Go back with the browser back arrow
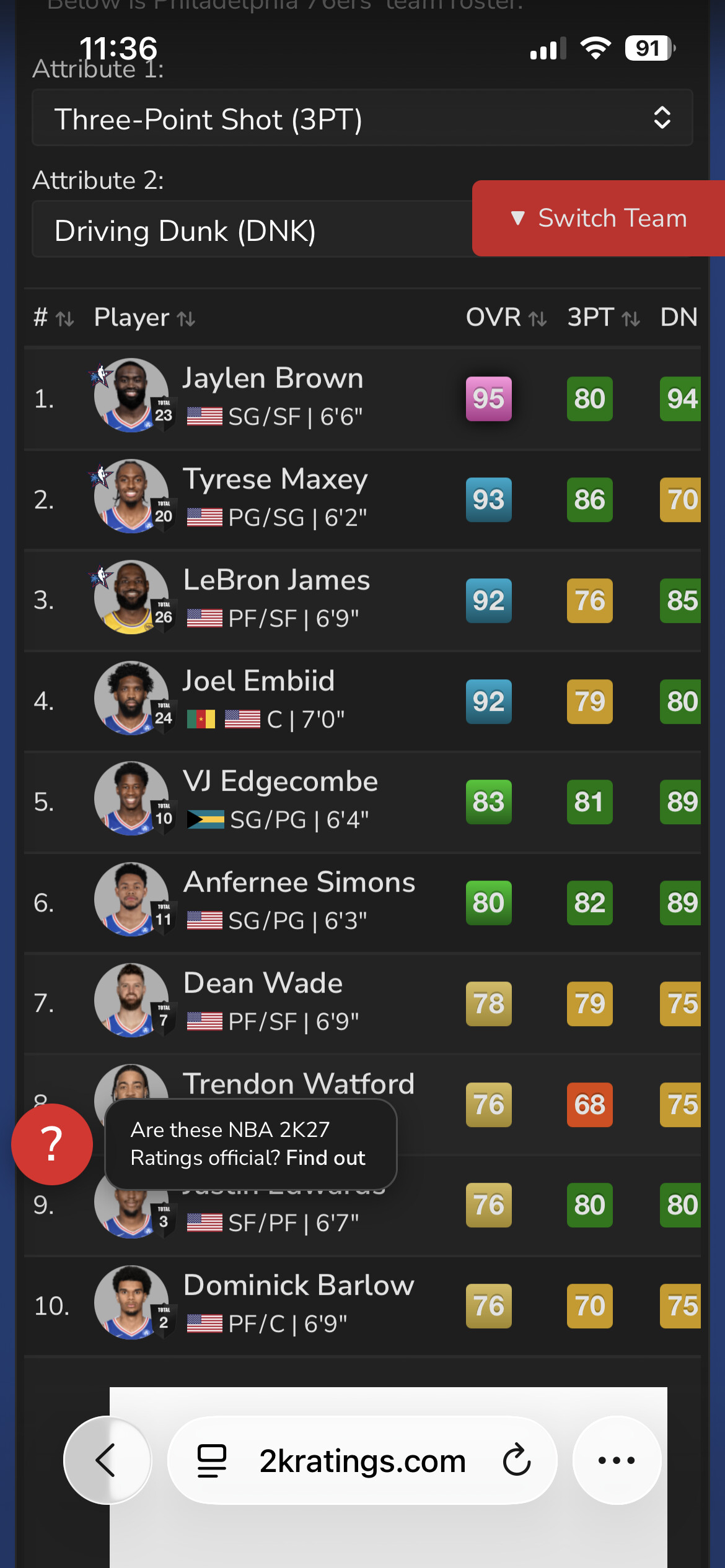This screenshot has width=725, height=1568. pyautogui.click(x=108, y=1460)
